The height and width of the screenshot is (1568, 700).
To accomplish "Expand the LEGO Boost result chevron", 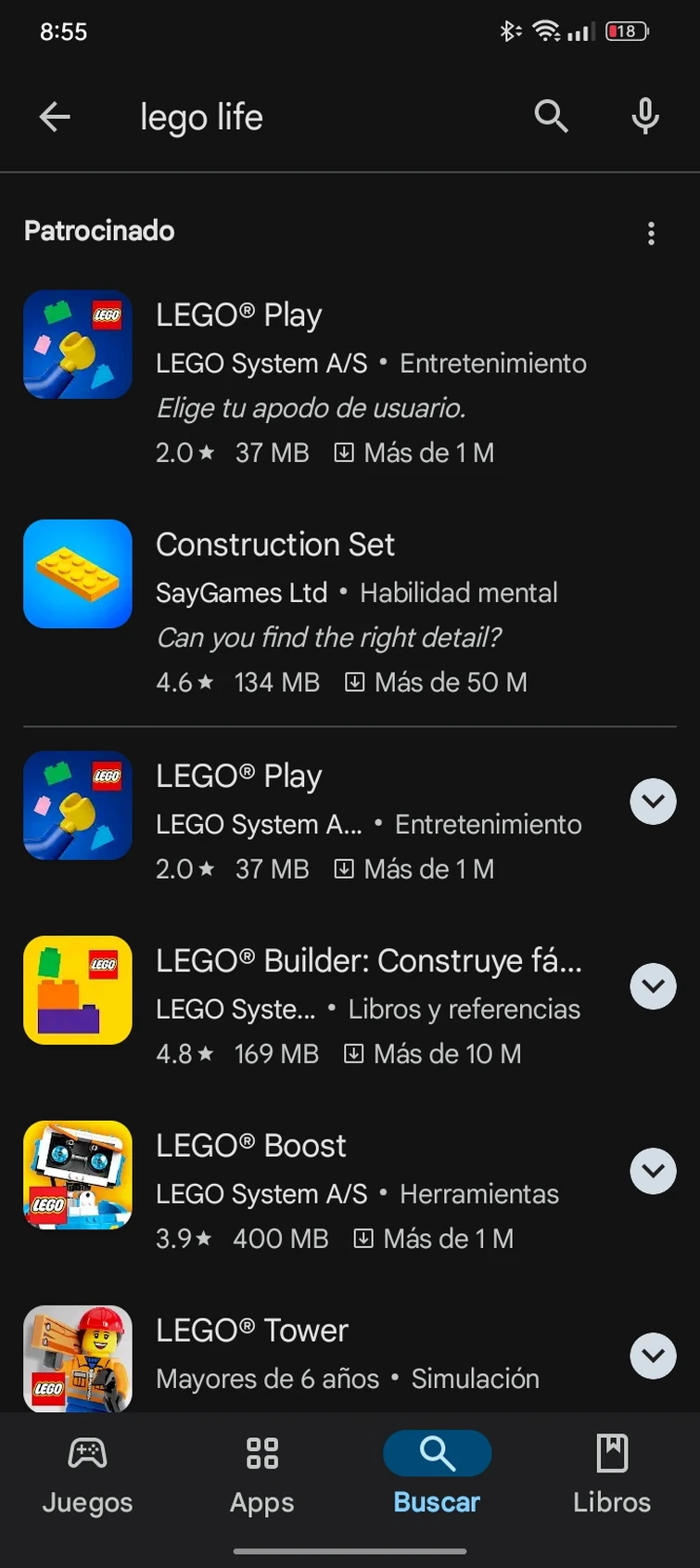I will pyautogui.click(x=653, y=1171).
